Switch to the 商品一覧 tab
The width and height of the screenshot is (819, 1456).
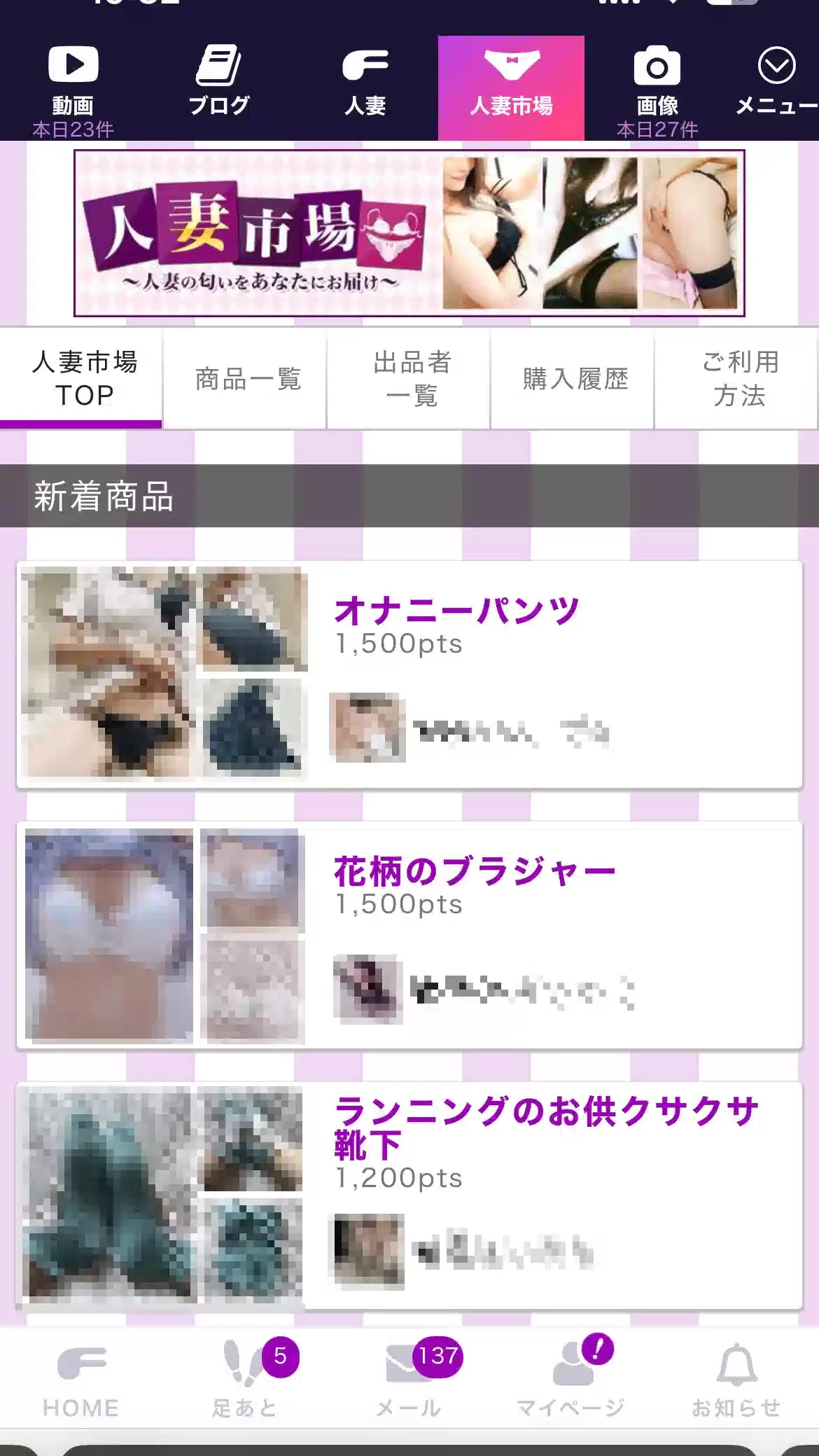pyautogui.click(x=247, y=379)
